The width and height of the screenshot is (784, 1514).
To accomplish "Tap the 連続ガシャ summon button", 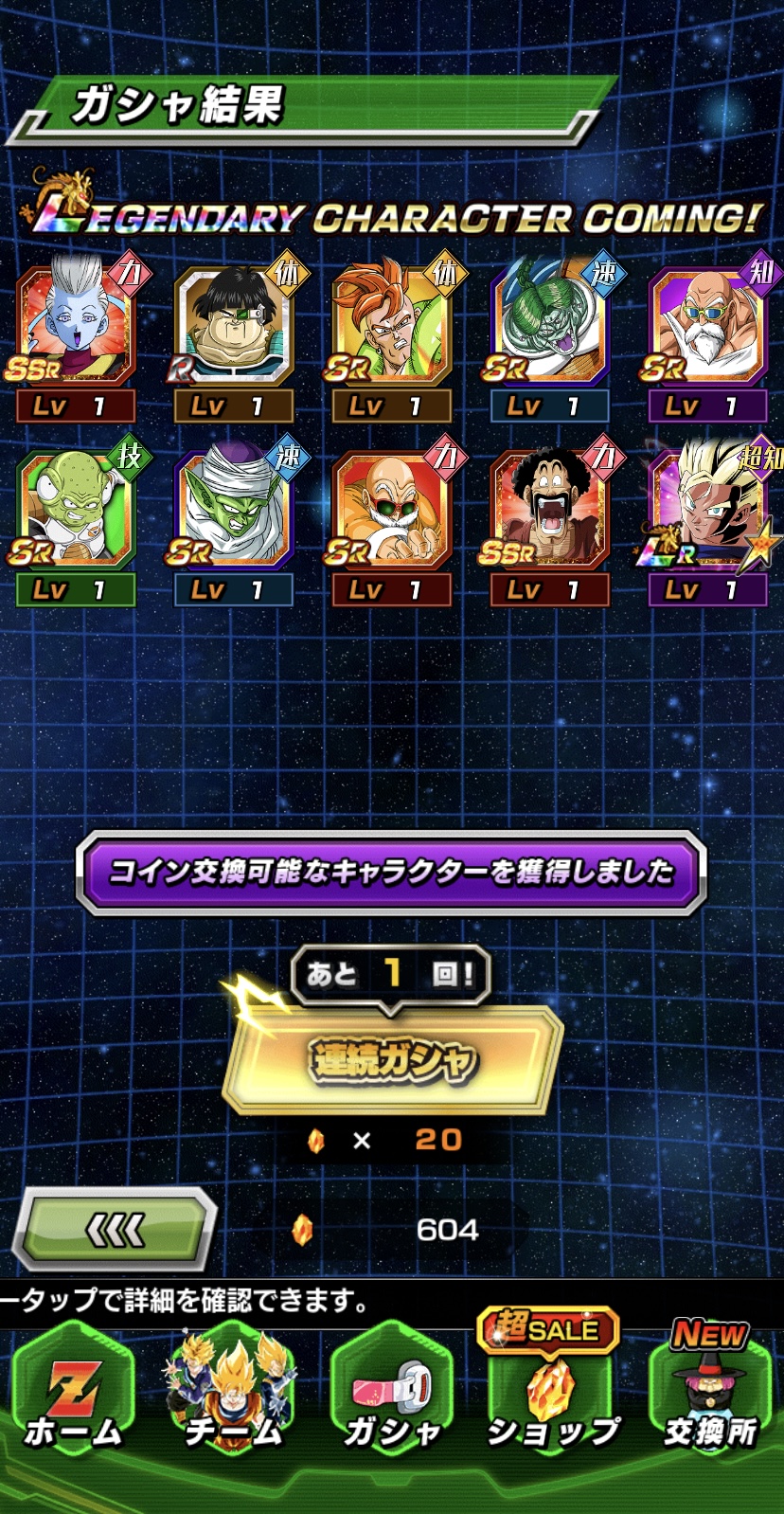I will pyautogui.click(x=392, y=1060).
